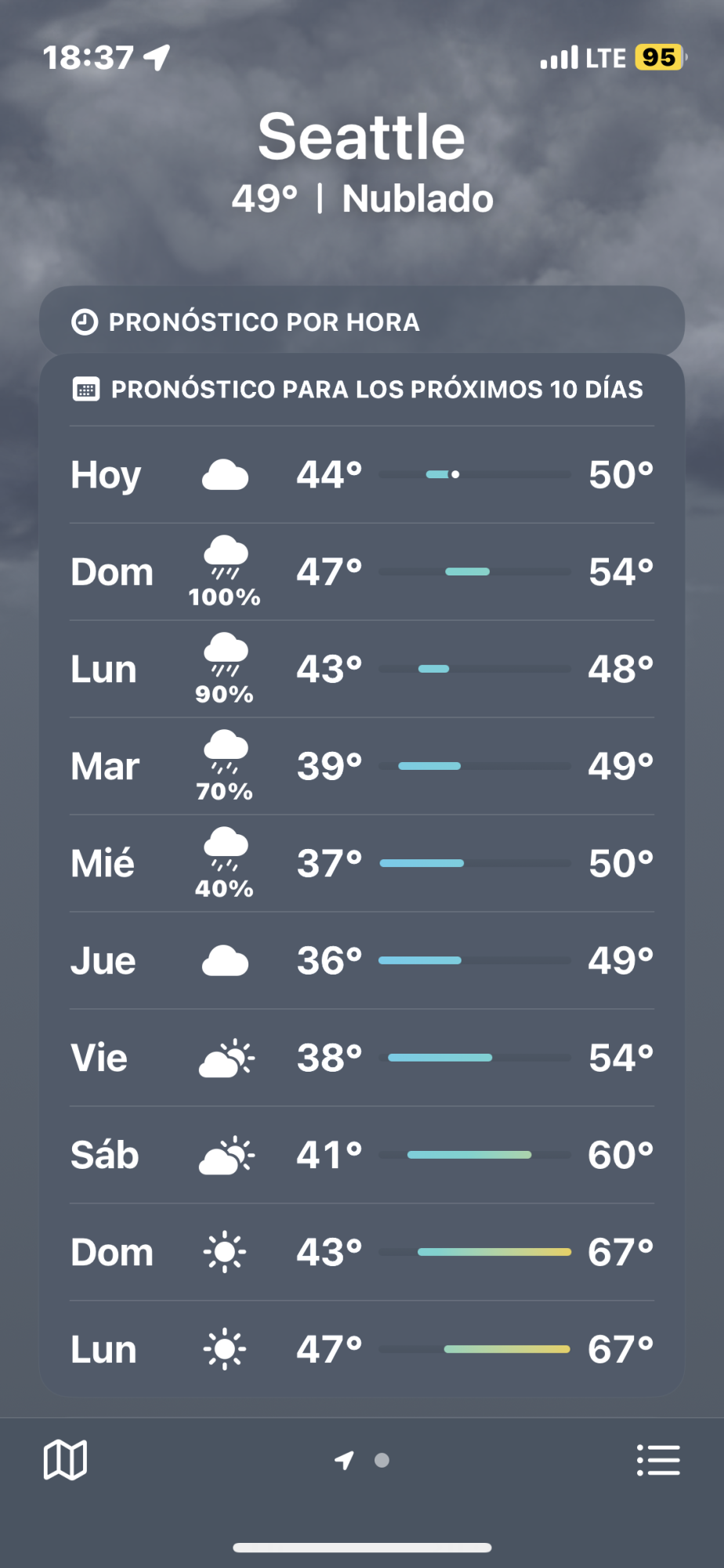The image size is (724, 1568).
Task: View Vie forecast details
Action: 362,1058
